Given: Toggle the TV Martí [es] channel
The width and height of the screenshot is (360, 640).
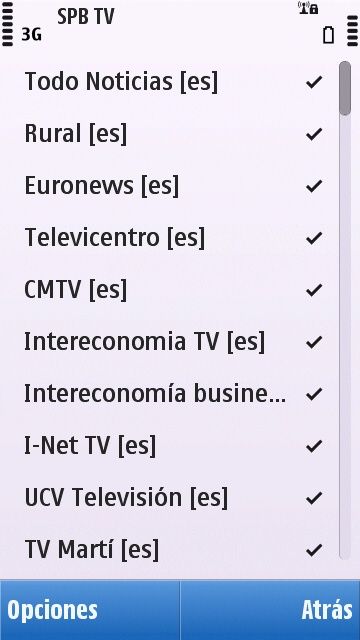Looking at the screenshot, I should click(169, 550).
